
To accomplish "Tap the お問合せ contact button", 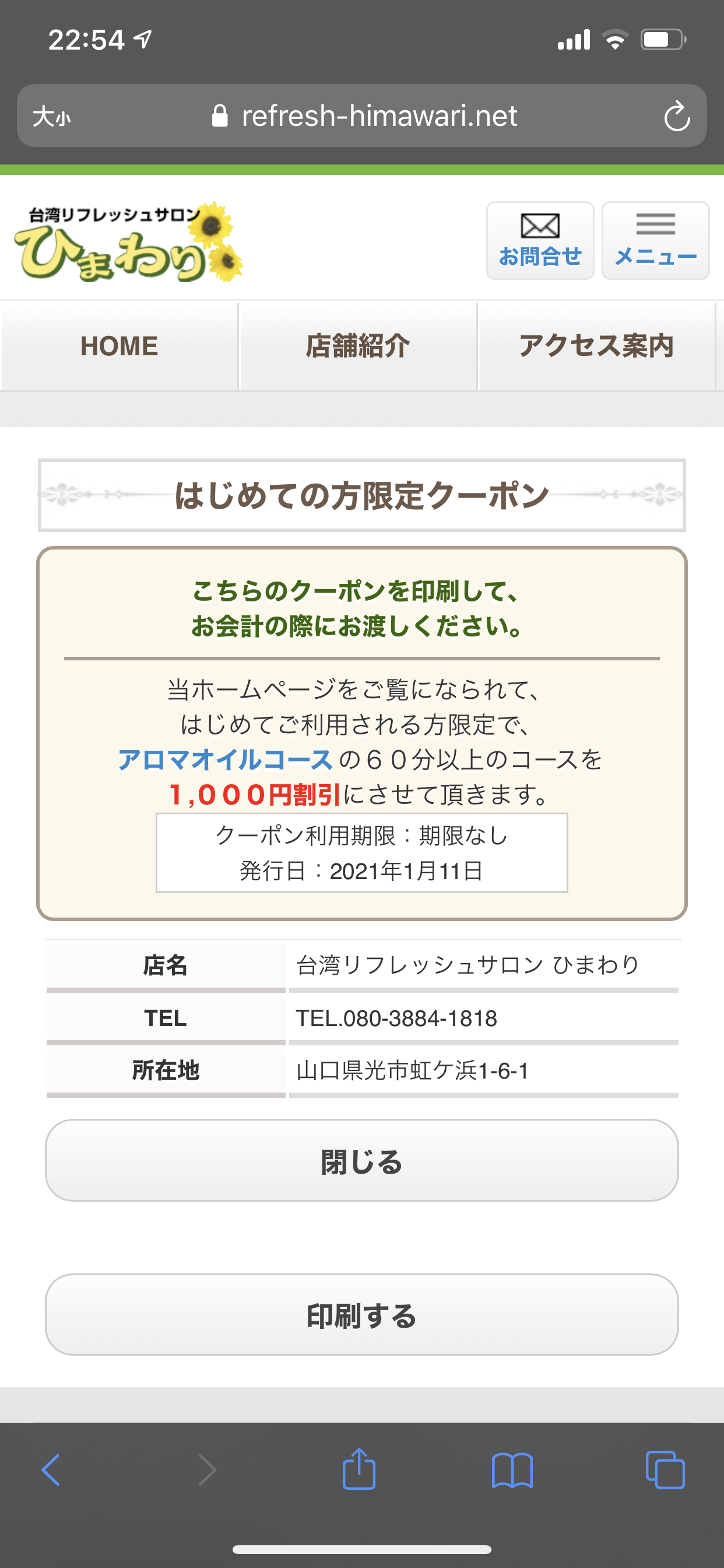I will [540, 241].
